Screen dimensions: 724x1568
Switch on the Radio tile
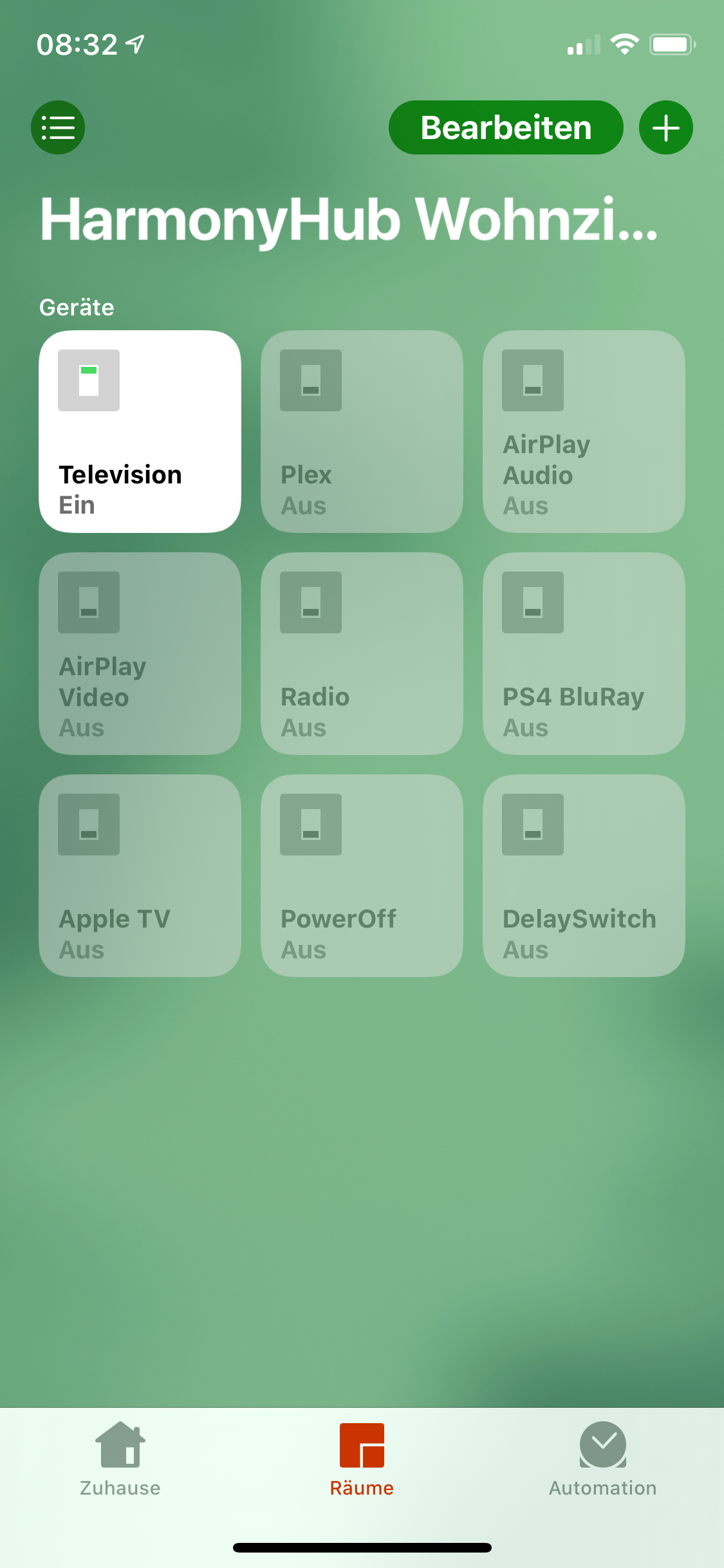point(362,653)
